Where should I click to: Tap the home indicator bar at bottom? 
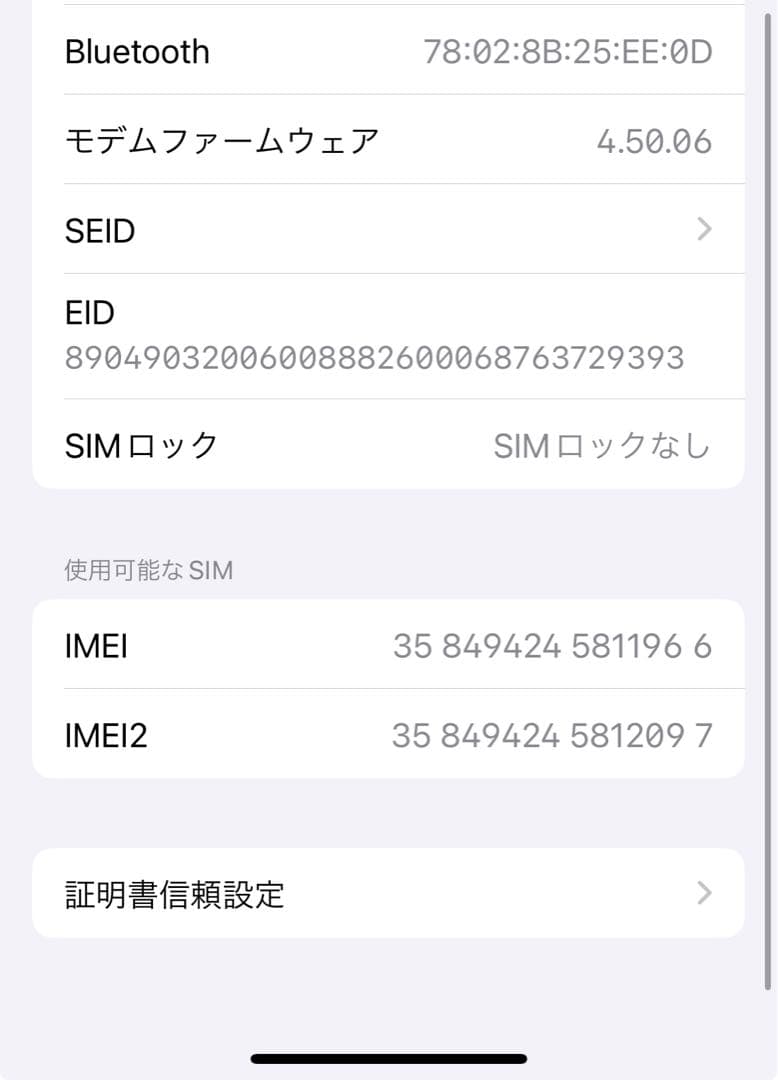tap(389, 1057)
